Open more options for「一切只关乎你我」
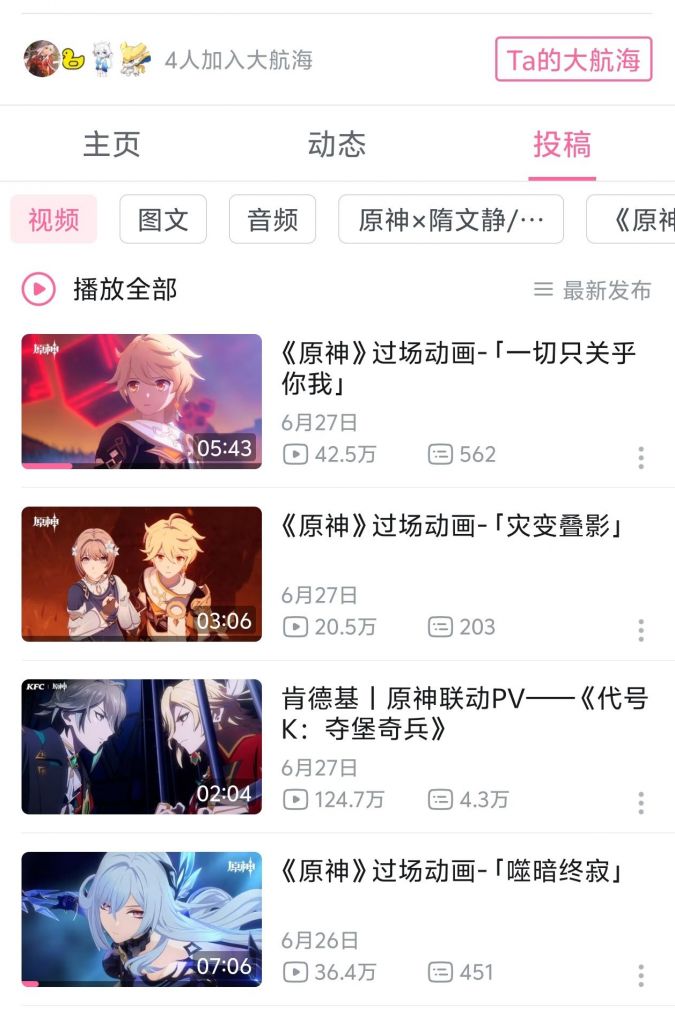 coord(640,458)
